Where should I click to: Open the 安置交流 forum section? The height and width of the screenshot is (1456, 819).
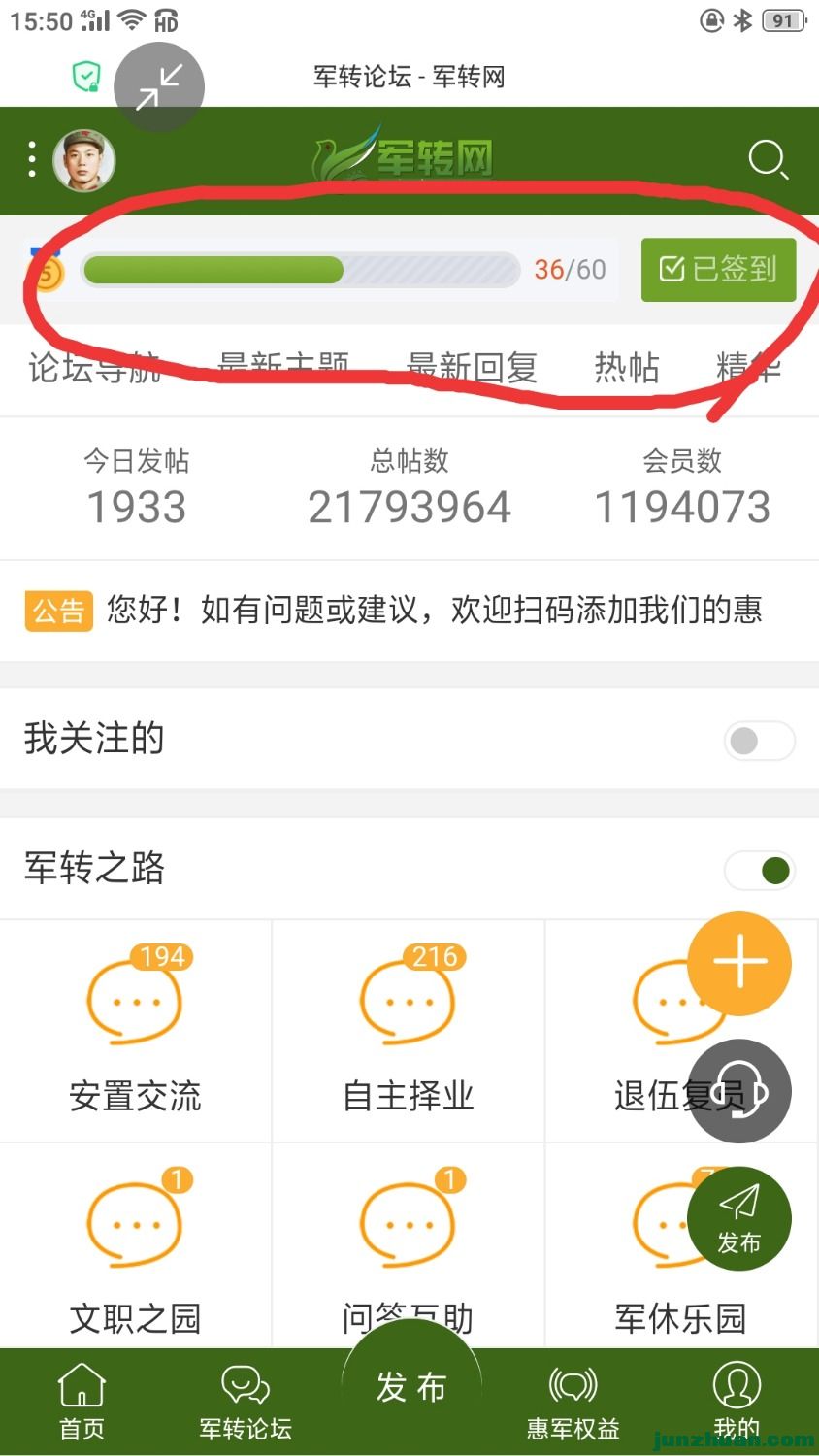[x=135, y=1031]
